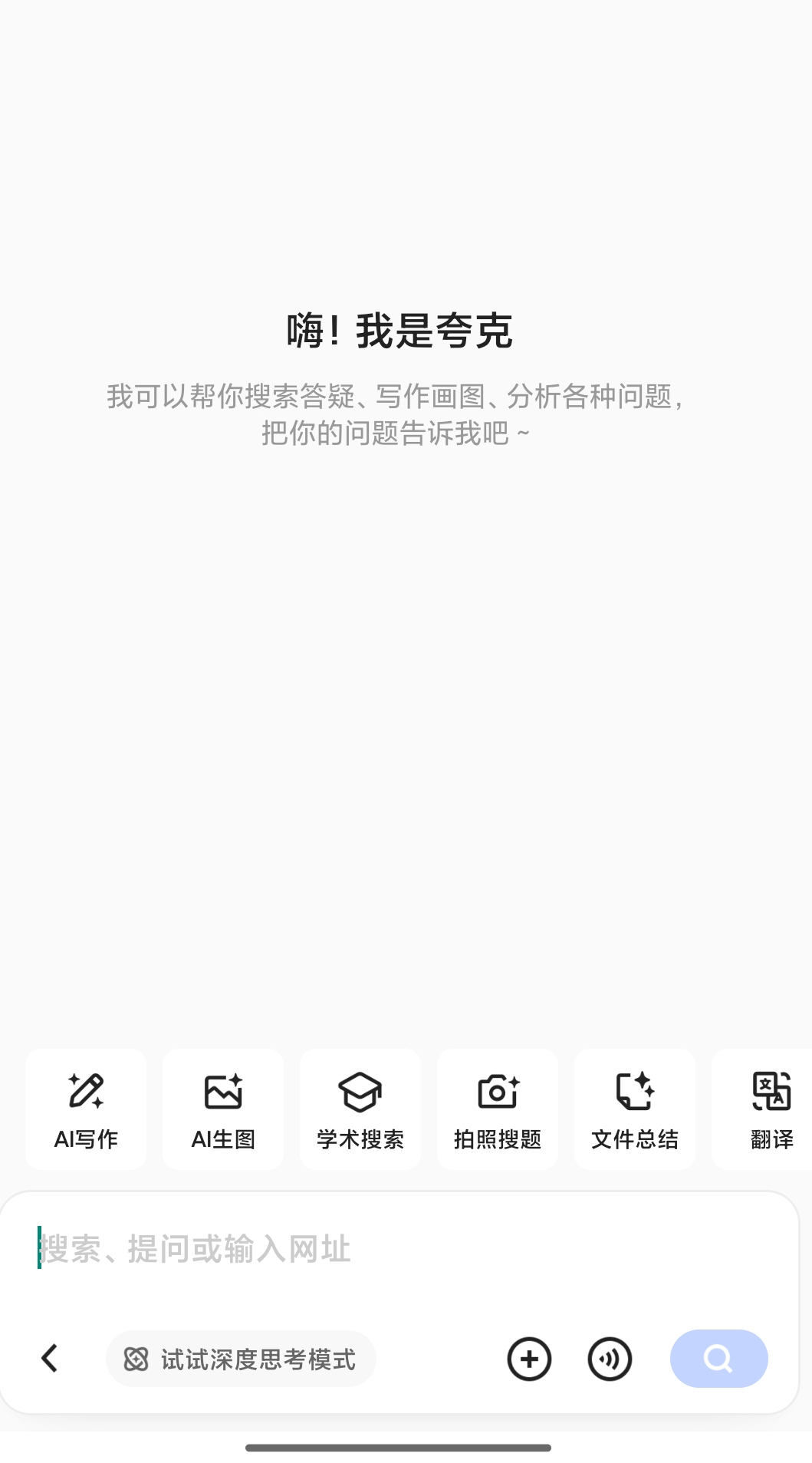This screenshot has width=812, height=1463.
Task: Tap the plus icon to add attachment
Action: (529, 1359)
